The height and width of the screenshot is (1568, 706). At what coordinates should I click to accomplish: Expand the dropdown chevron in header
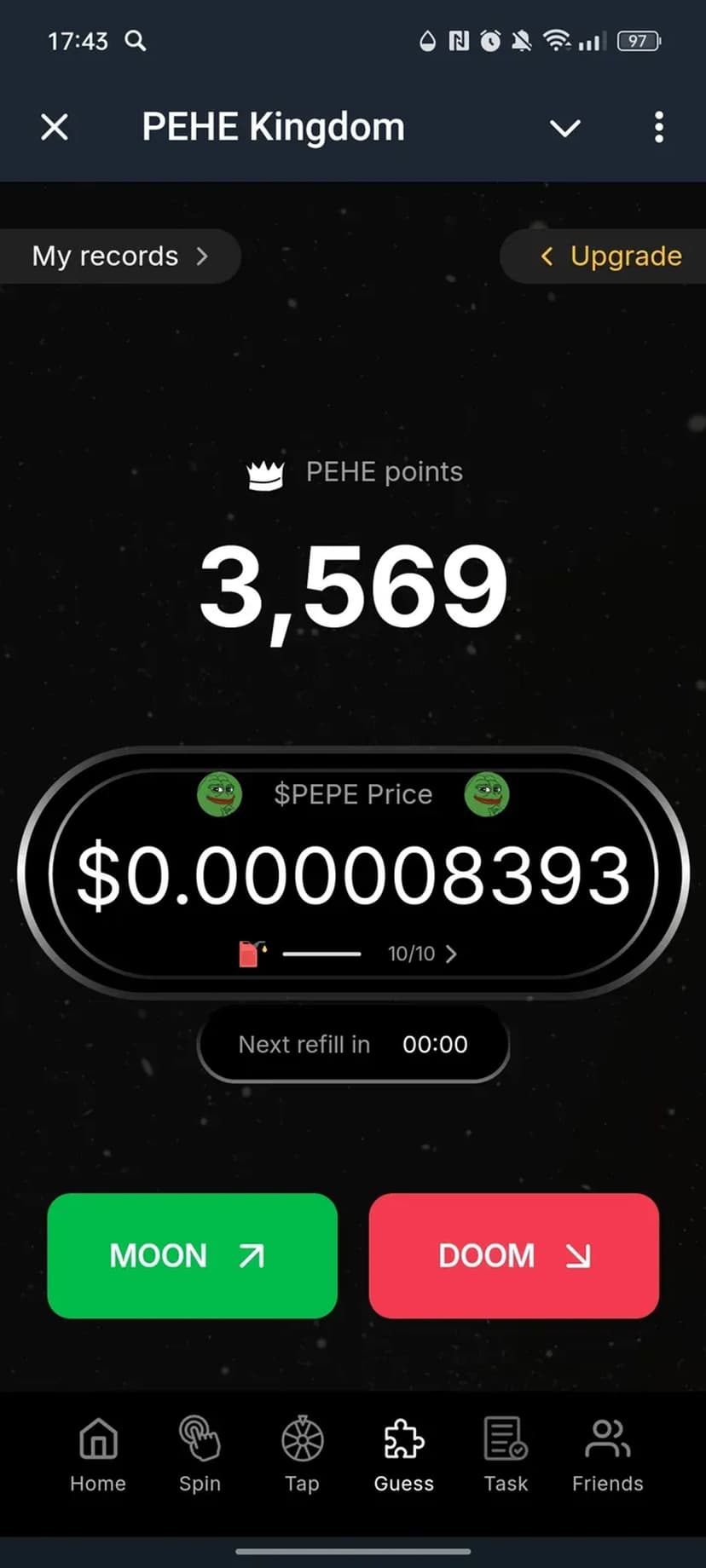(564, 129)
